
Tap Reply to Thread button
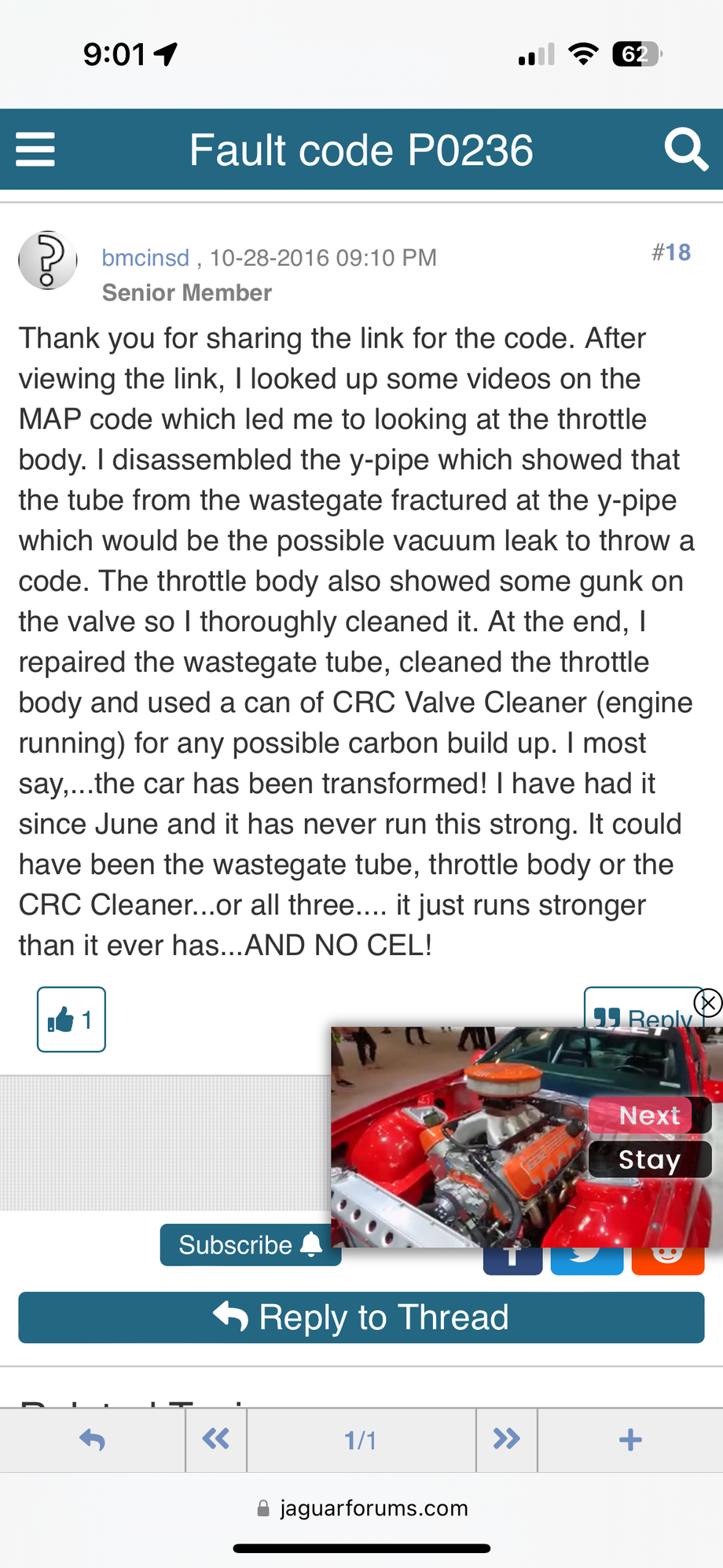point(361,1317)
